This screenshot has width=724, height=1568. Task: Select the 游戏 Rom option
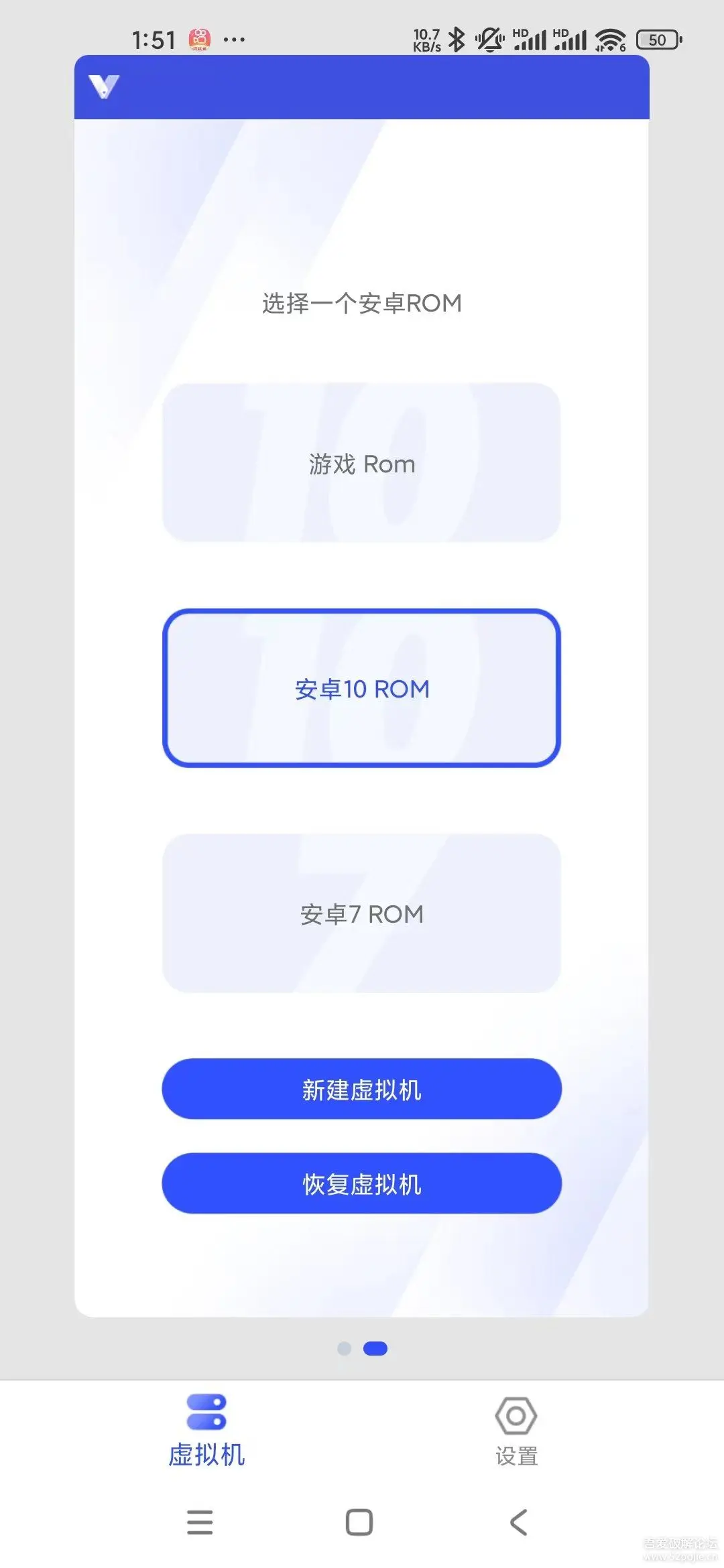click(362, 462)
